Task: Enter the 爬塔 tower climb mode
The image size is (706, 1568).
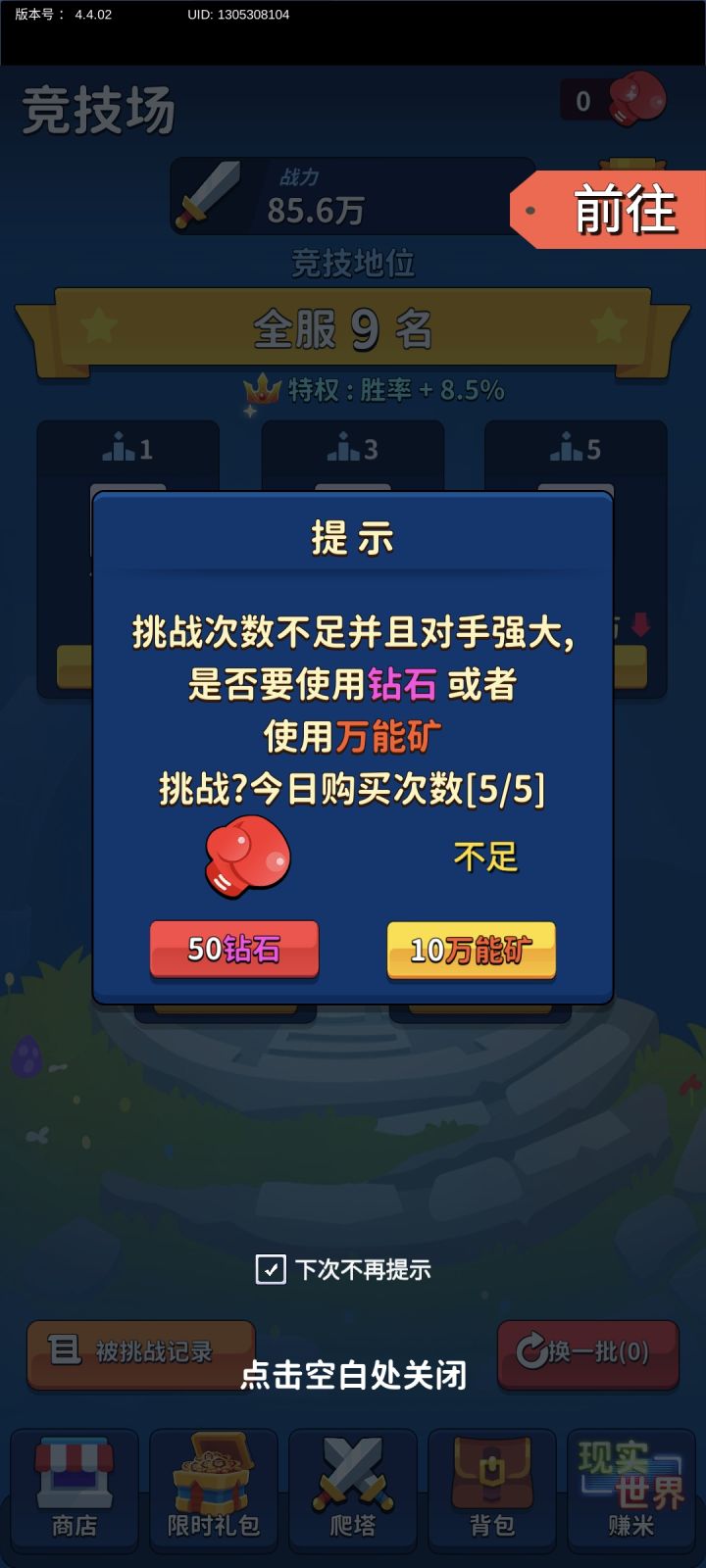Action: (x=353, y=1490)
